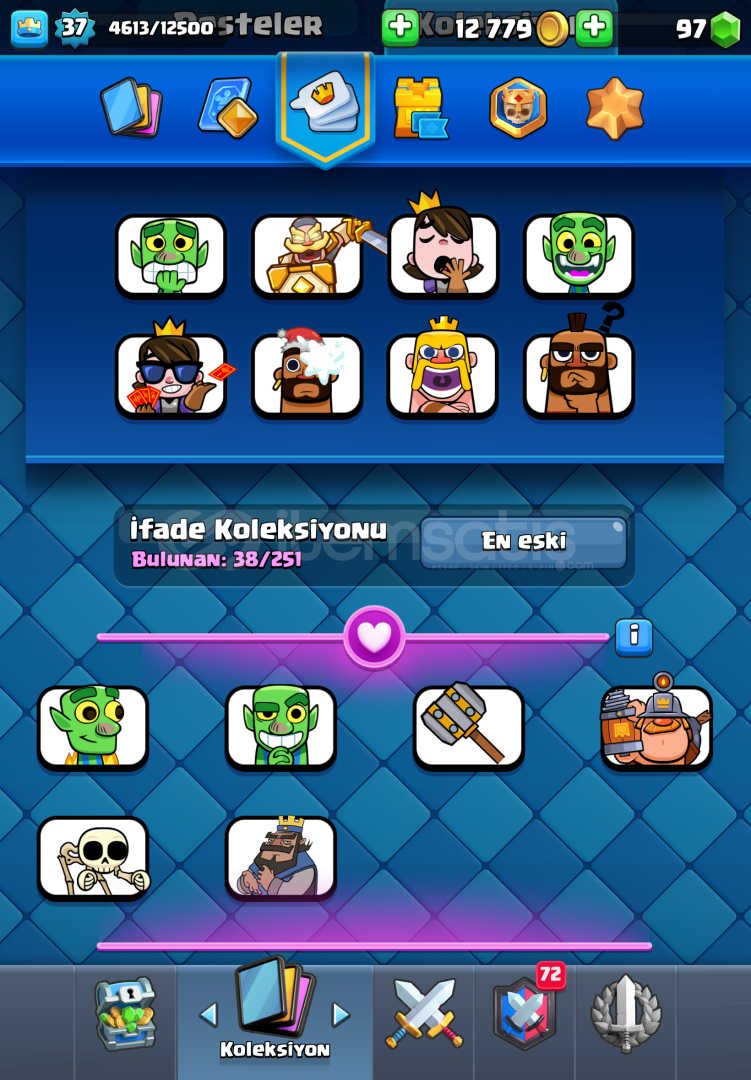Switch to the tower troops tab
Screen dimensions: 751x1080
(421, 107)
